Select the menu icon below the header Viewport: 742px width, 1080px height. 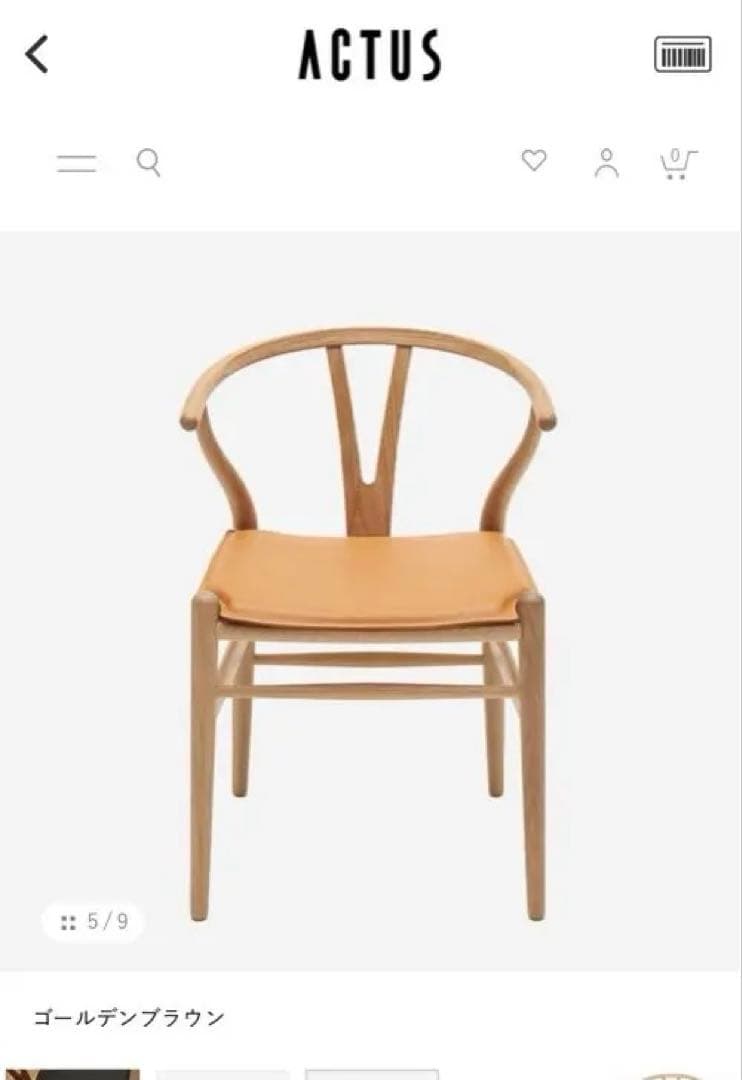point(78,162)
